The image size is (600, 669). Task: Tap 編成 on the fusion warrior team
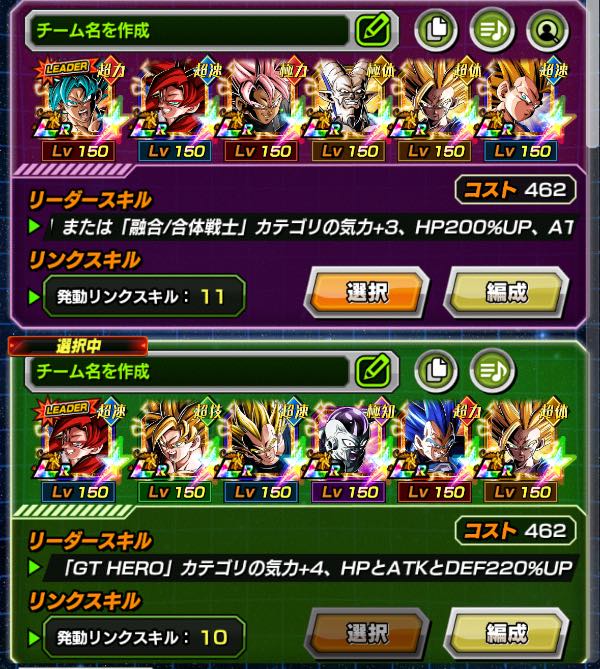pos(507,292)
